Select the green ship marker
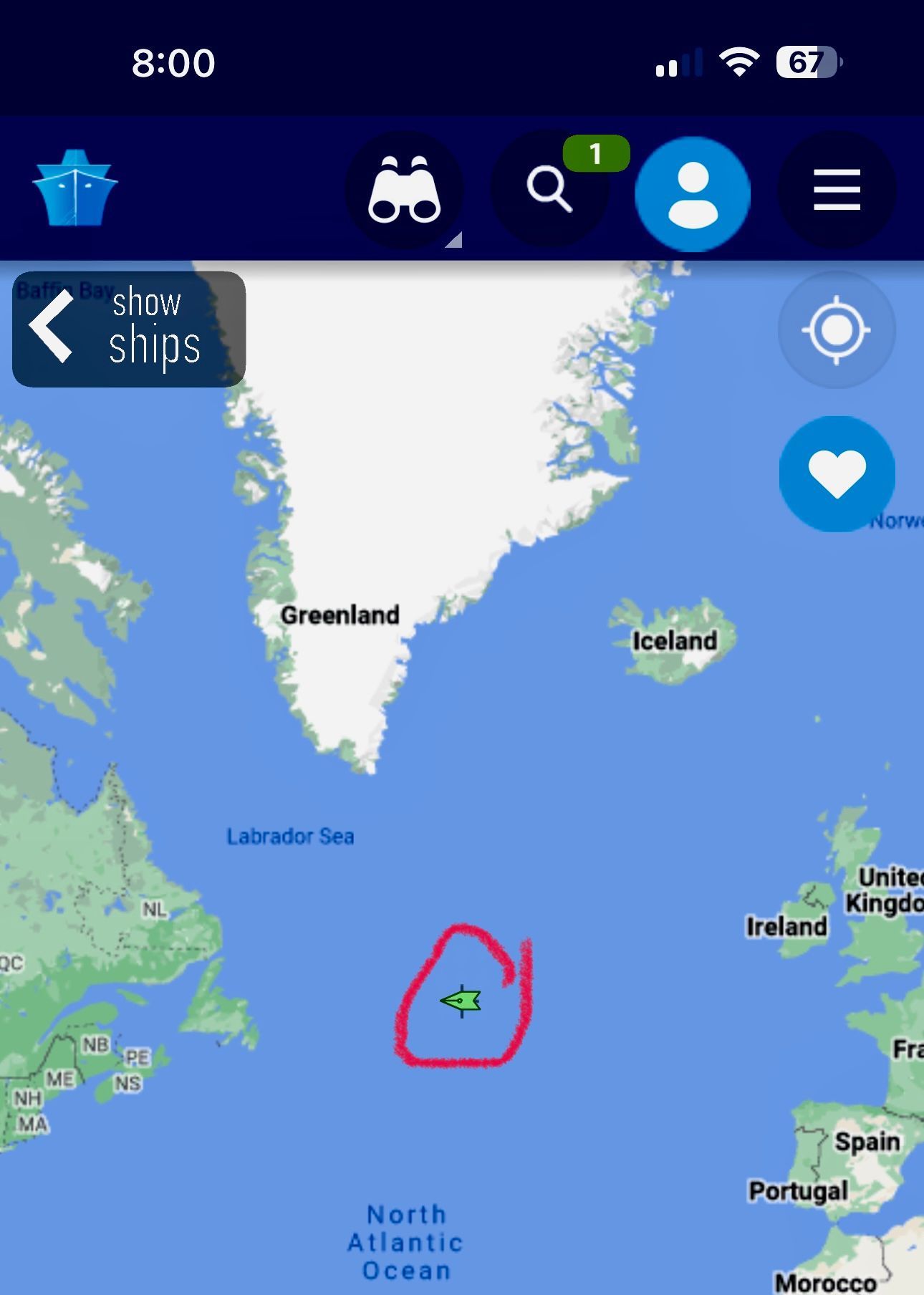Screen dimensions: 924x1295 pos(461,1001)
